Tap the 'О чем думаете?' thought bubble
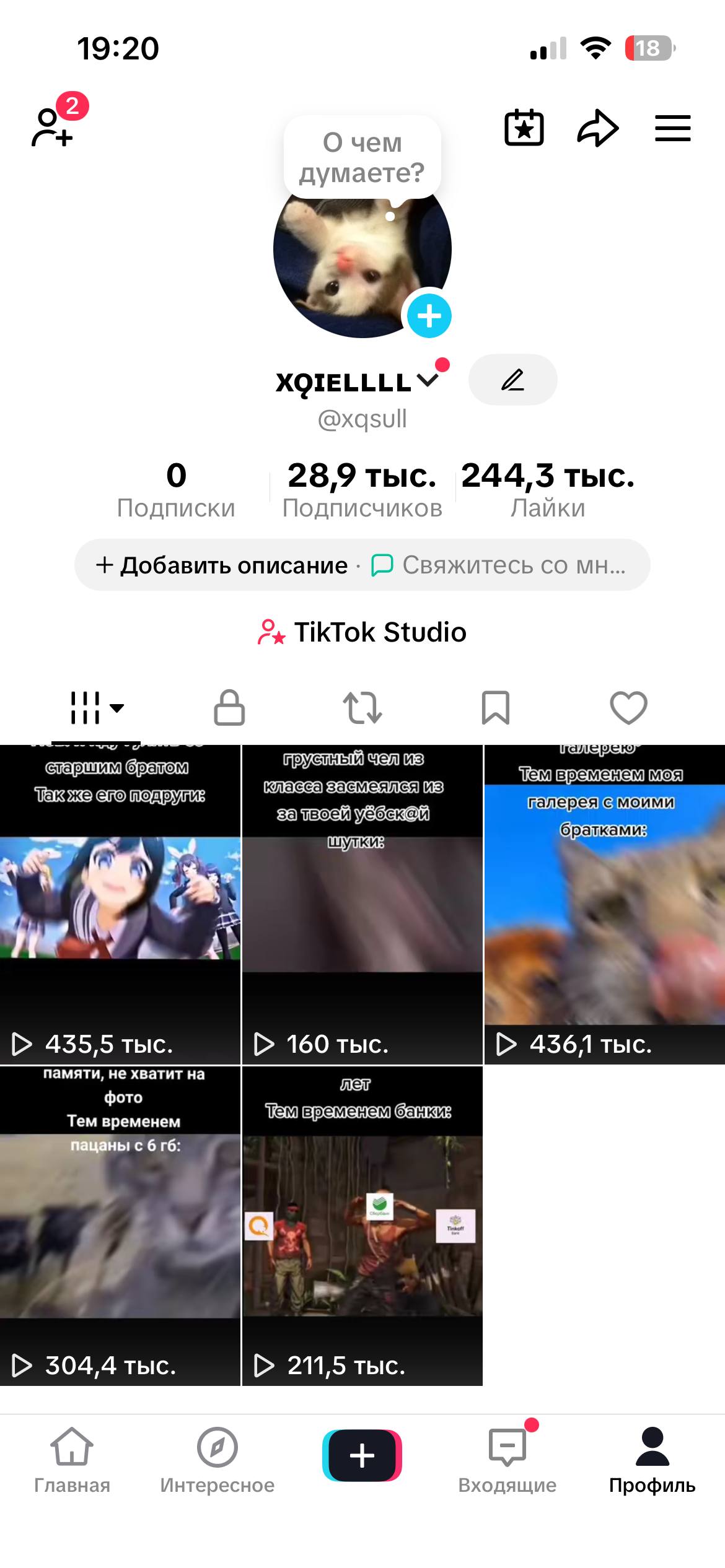 coord(362,158)
